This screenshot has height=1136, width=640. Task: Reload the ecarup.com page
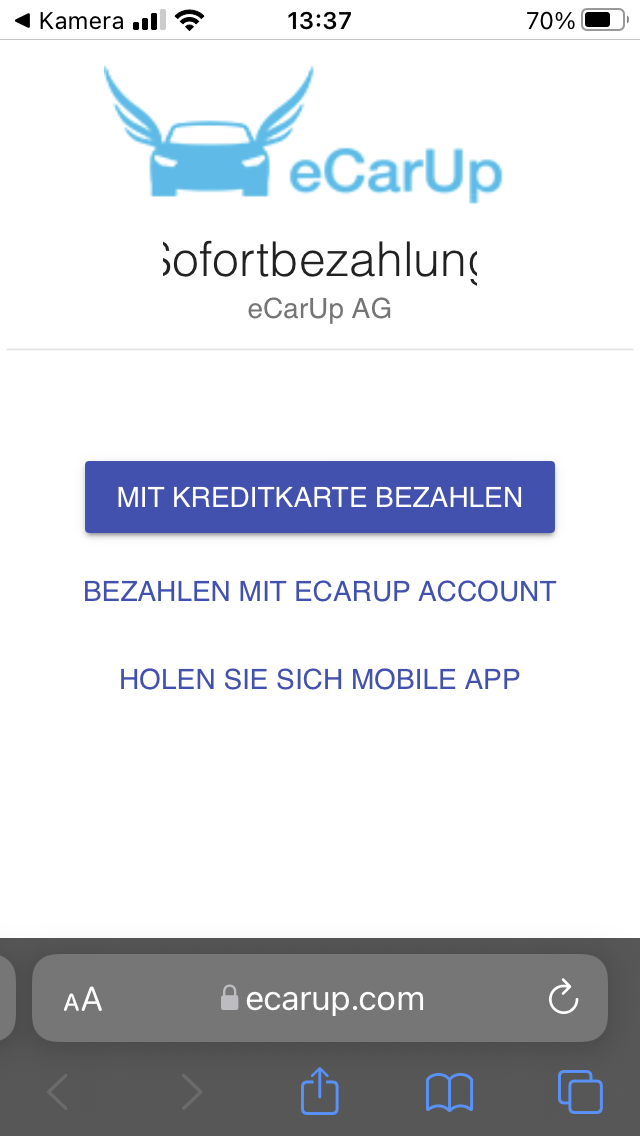pyautogui.click(x=563, y=998)
